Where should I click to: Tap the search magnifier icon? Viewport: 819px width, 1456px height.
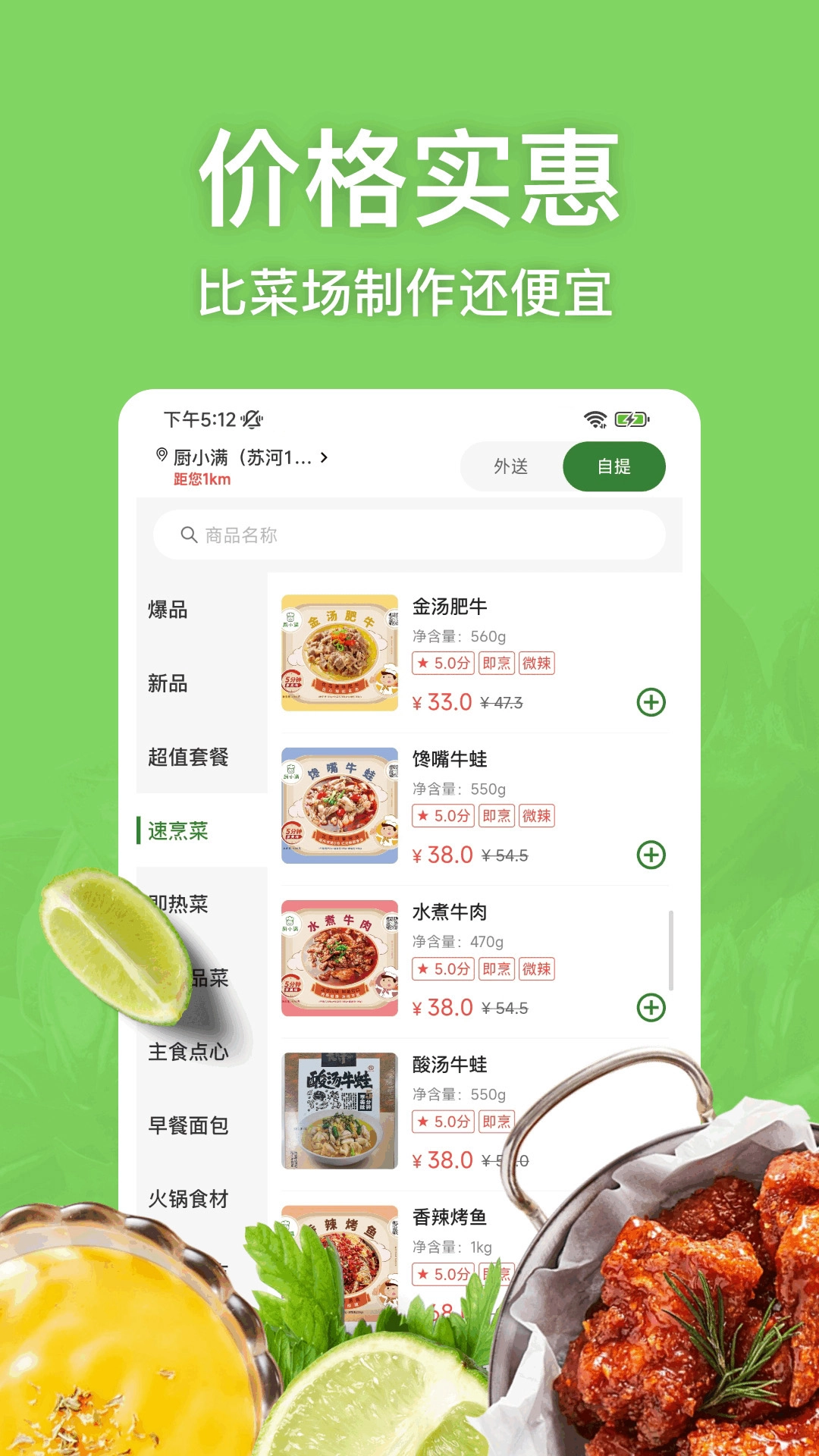(x=187, y=535)
